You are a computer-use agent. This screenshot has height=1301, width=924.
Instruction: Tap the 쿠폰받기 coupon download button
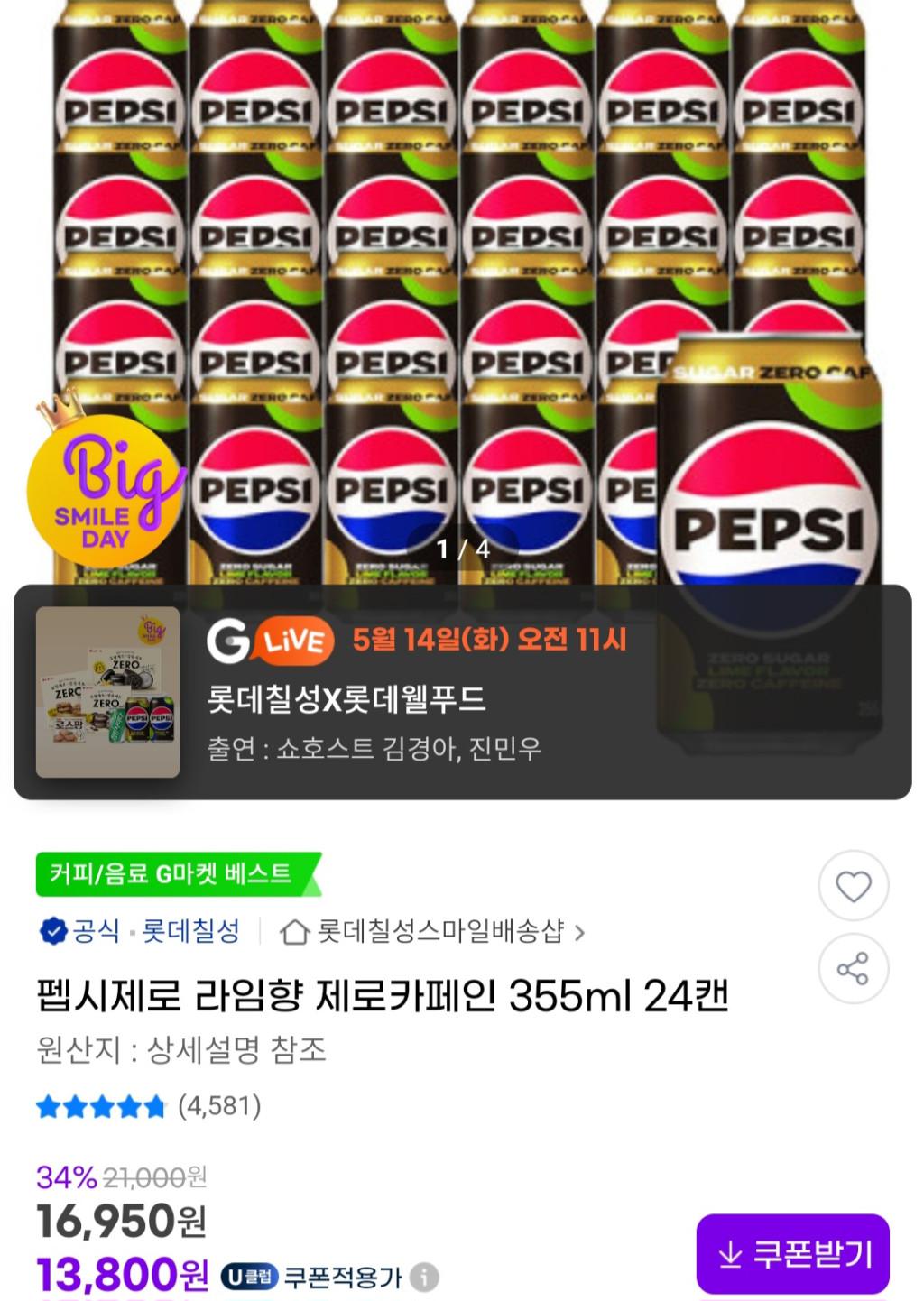[x=793, y=1253]
